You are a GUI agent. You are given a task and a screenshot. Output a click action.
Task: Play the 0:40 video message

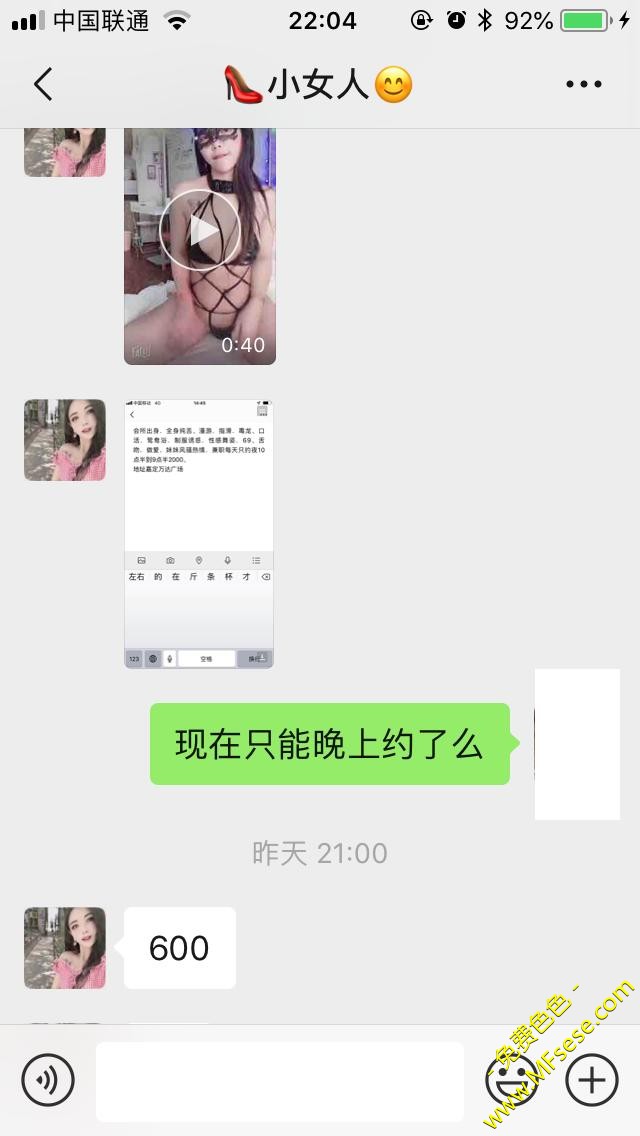(x=200, y=231)
